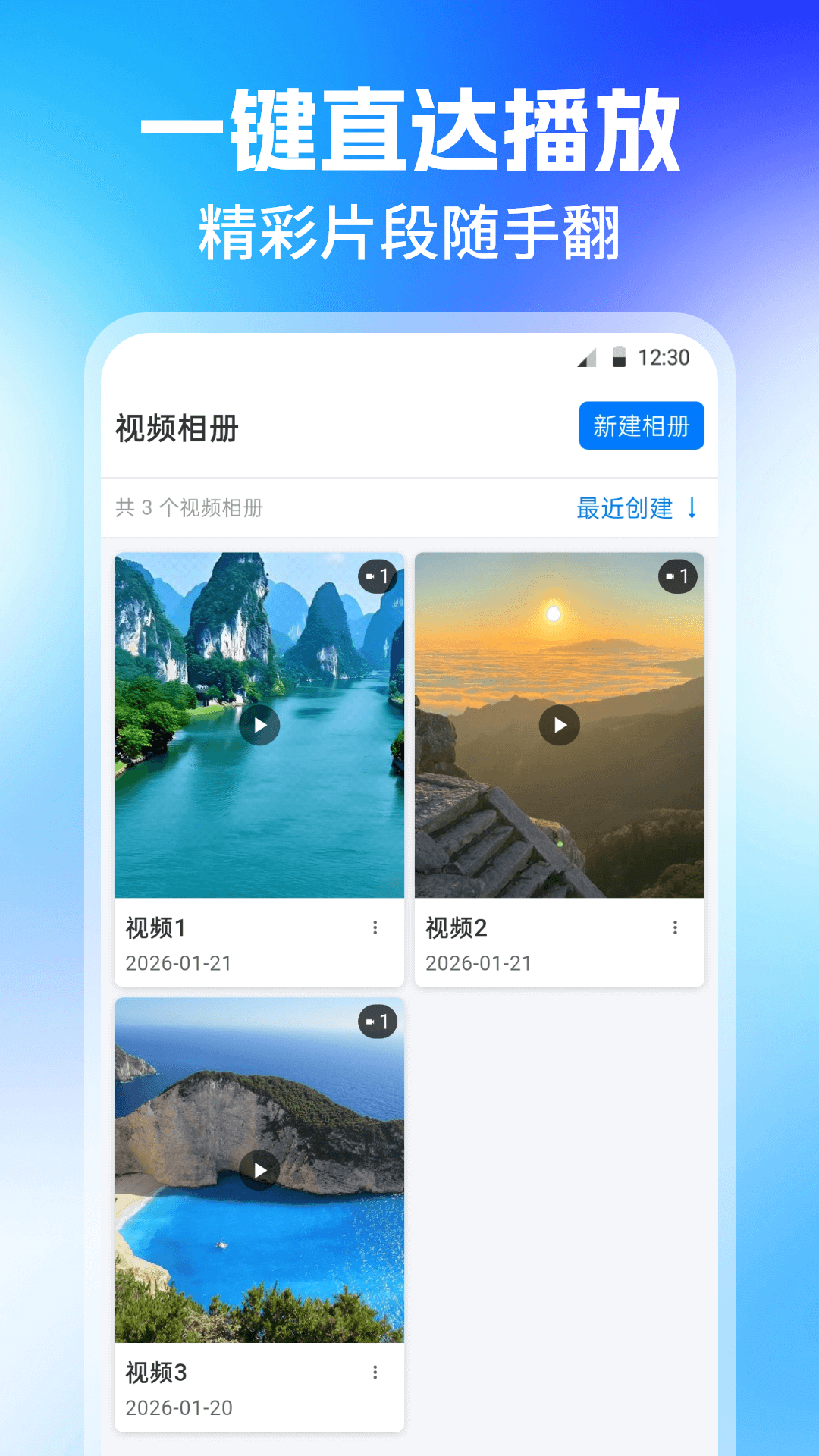Click the video count badge on 视频2
Image resolution: width=819 pixels, height=1456 pixels.
point(677,576)
